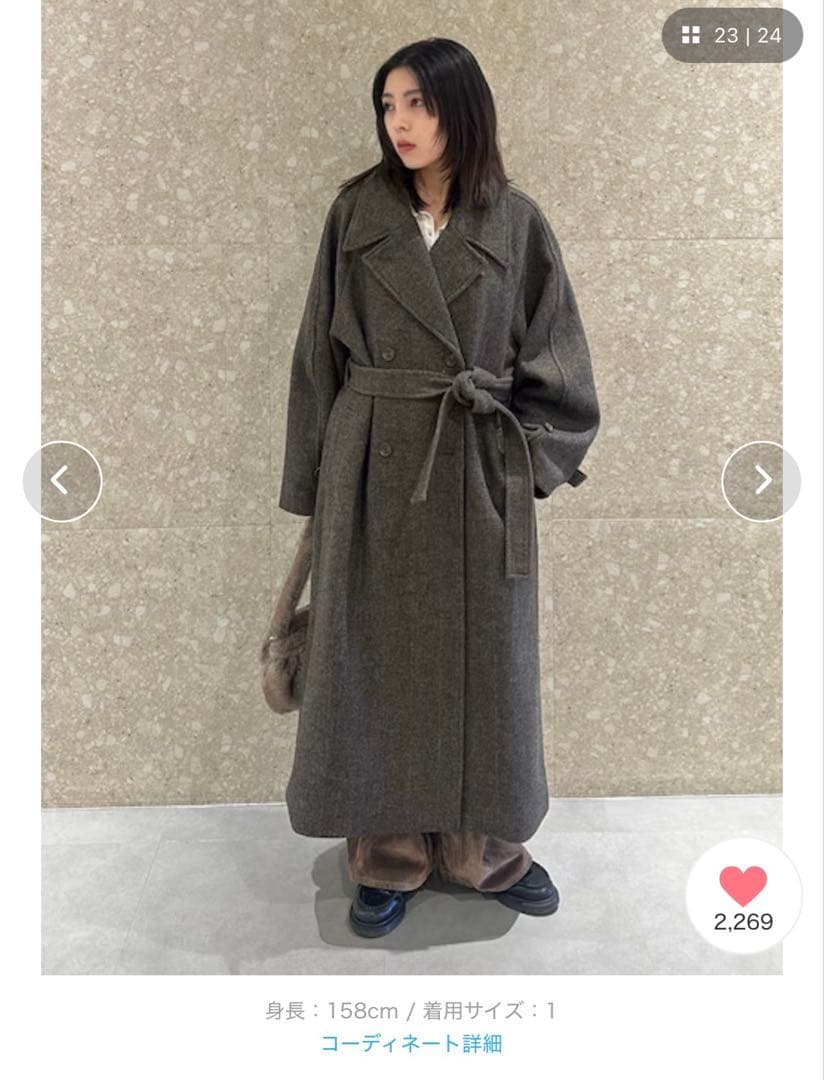824x1080 pixels.
Task: Tap the coordinate details link at the bottom
Action: coord(412,1044)
